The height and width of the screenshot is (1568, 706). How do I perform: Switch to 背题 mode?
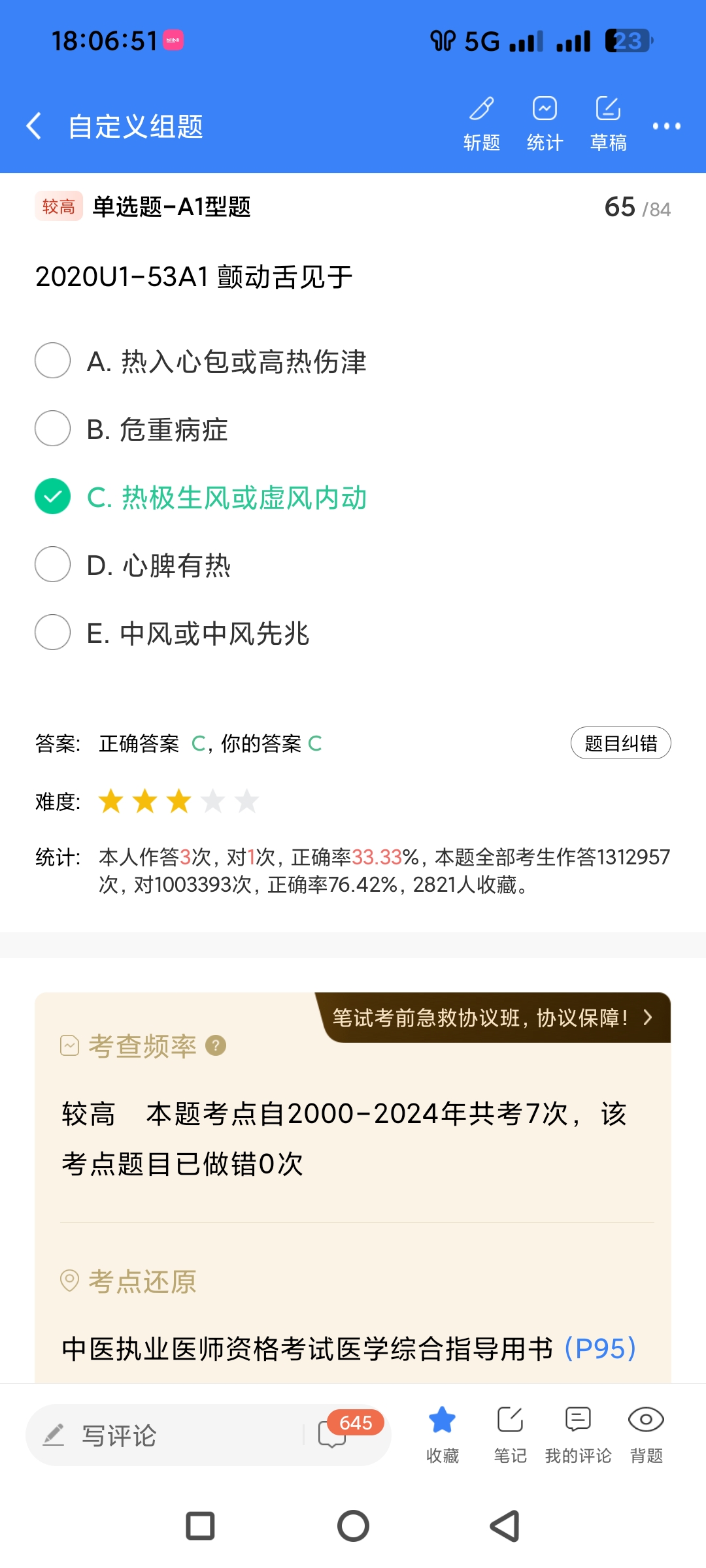click(646, 1434)
